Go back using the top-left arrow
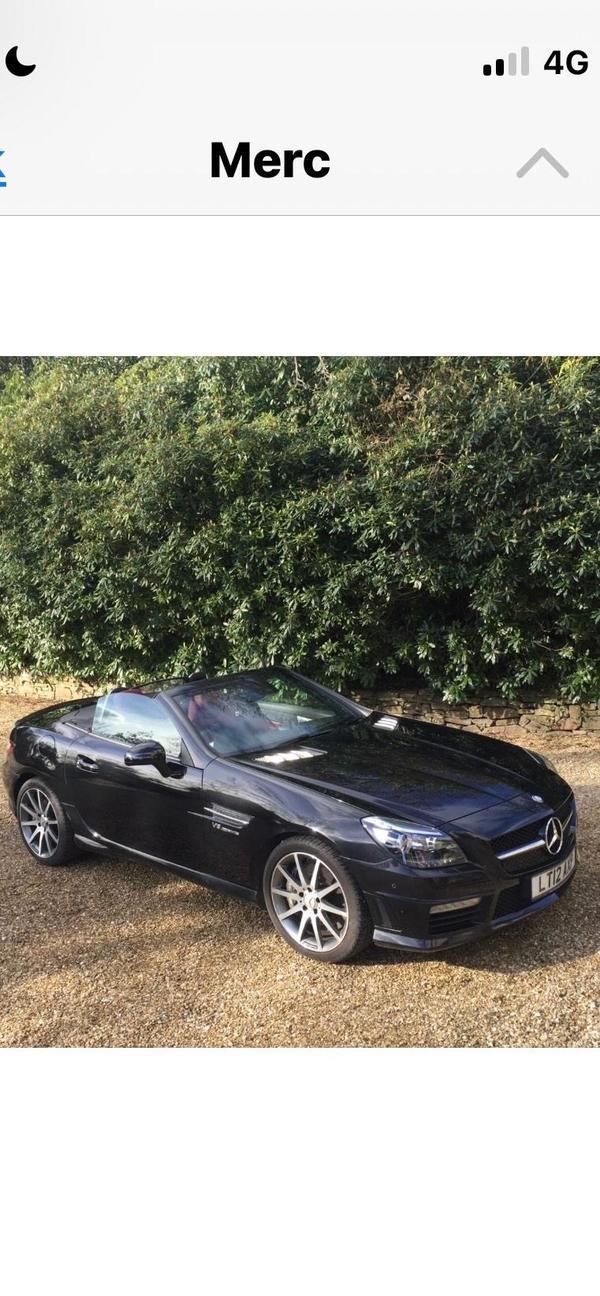This screenshot has width=600, height=1296. [3, 165]
